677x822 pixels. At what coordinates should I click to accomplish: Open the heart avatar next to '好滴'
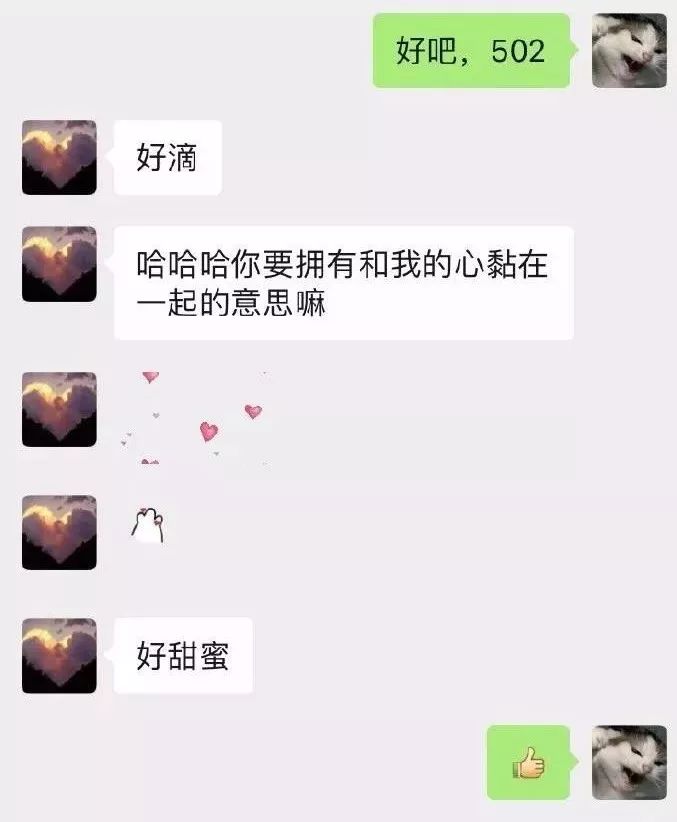pos(59,158)
